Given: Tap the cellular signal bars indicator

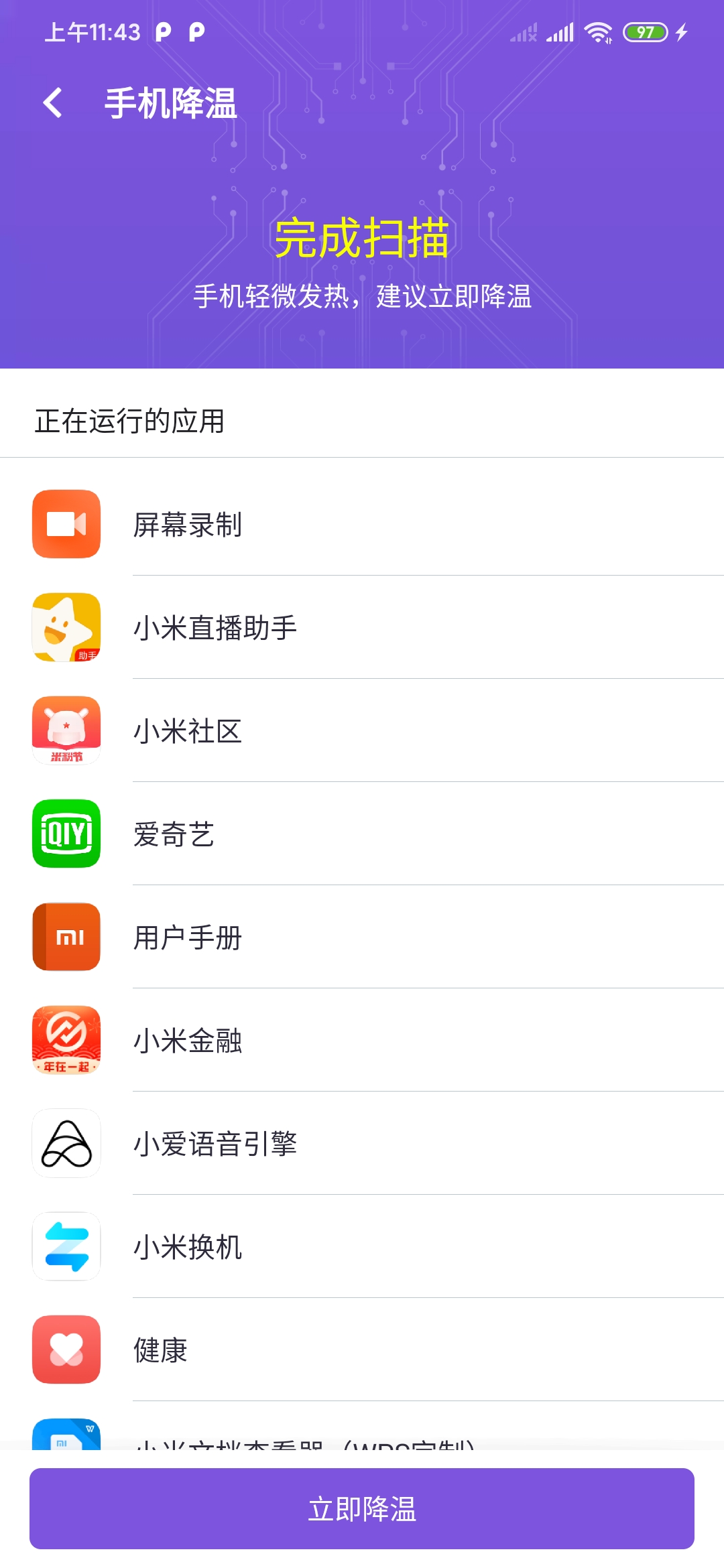Looking at the screenshot, I should point(562,29).
